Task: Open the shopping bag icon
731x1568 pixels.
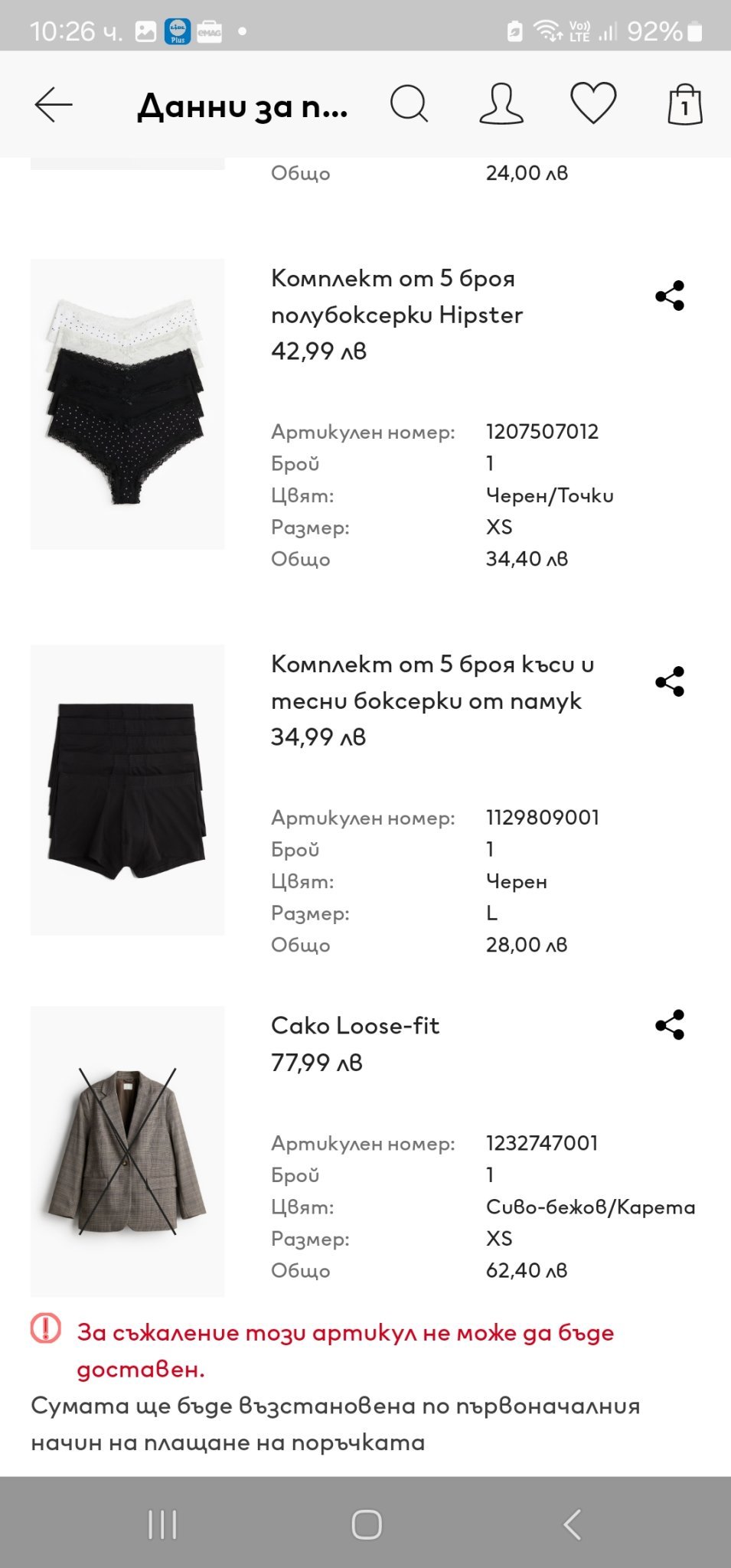Action: coord(684,105)
